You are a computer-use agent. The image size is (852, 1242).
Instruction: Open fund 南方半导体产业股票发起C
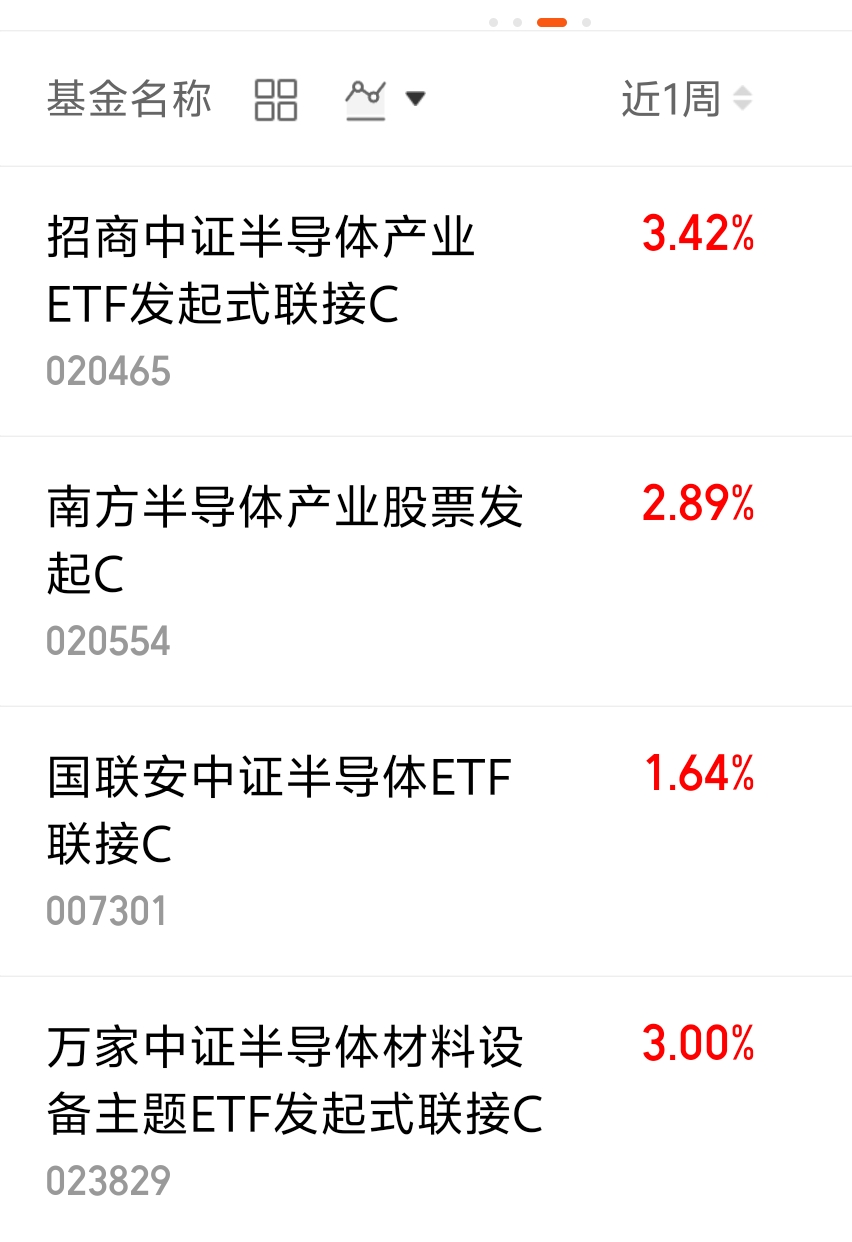[x=284, y=541]
